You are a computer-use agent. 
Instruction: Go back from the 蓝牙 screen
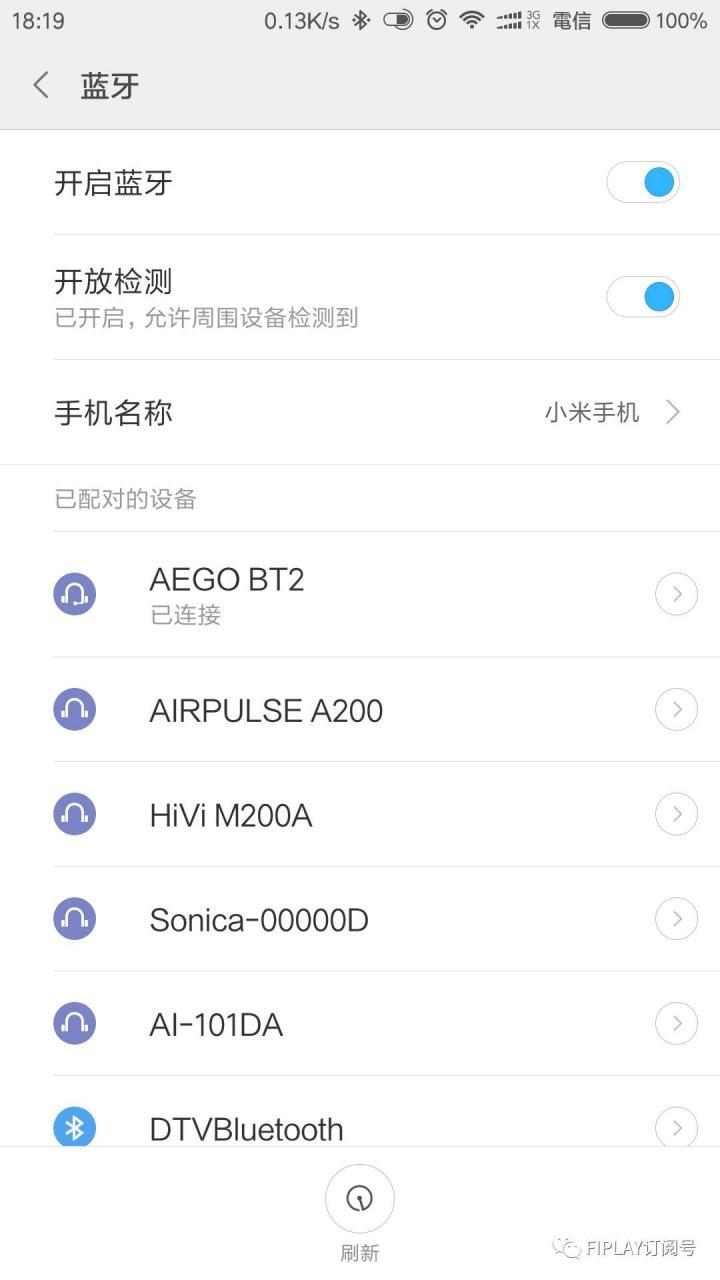point(41,86)
